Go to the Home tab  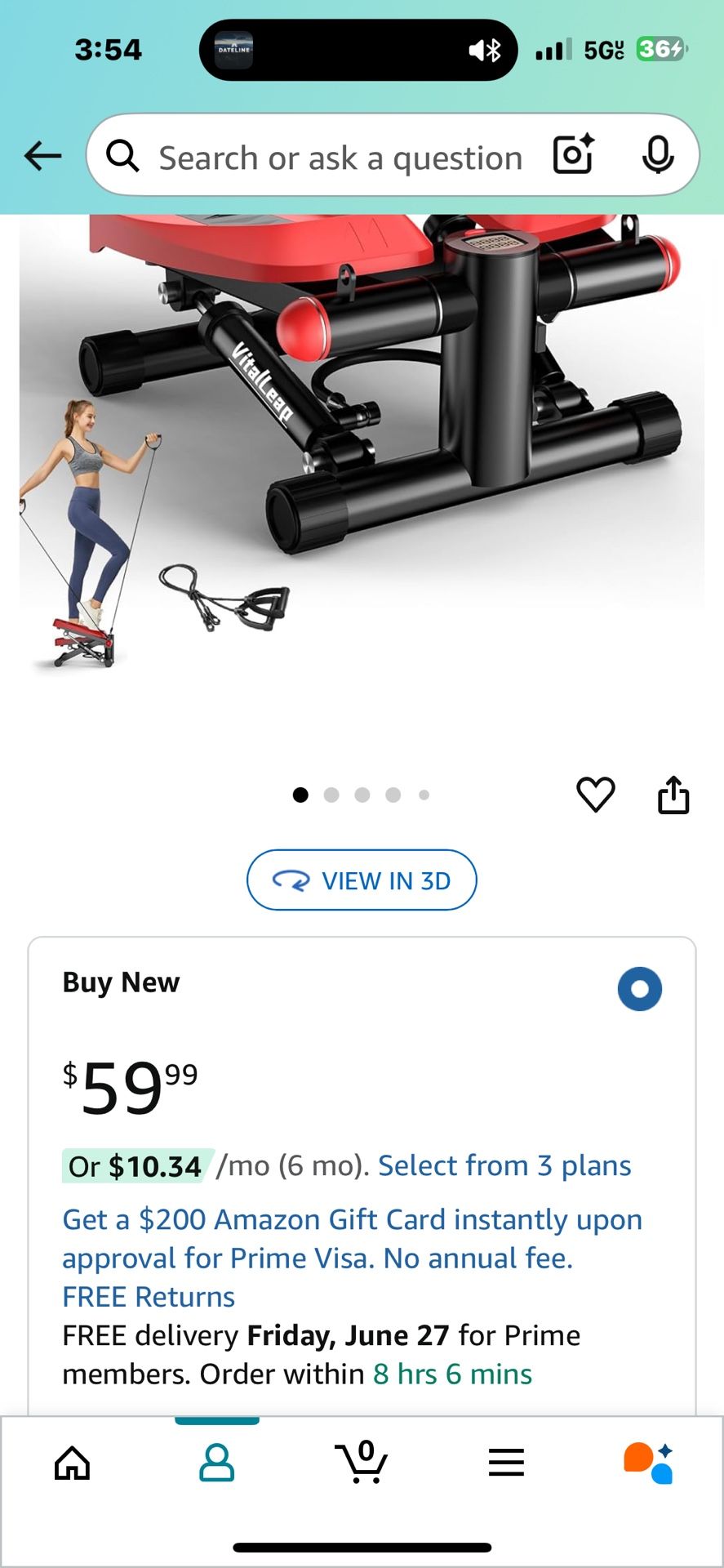point(72,1463)
